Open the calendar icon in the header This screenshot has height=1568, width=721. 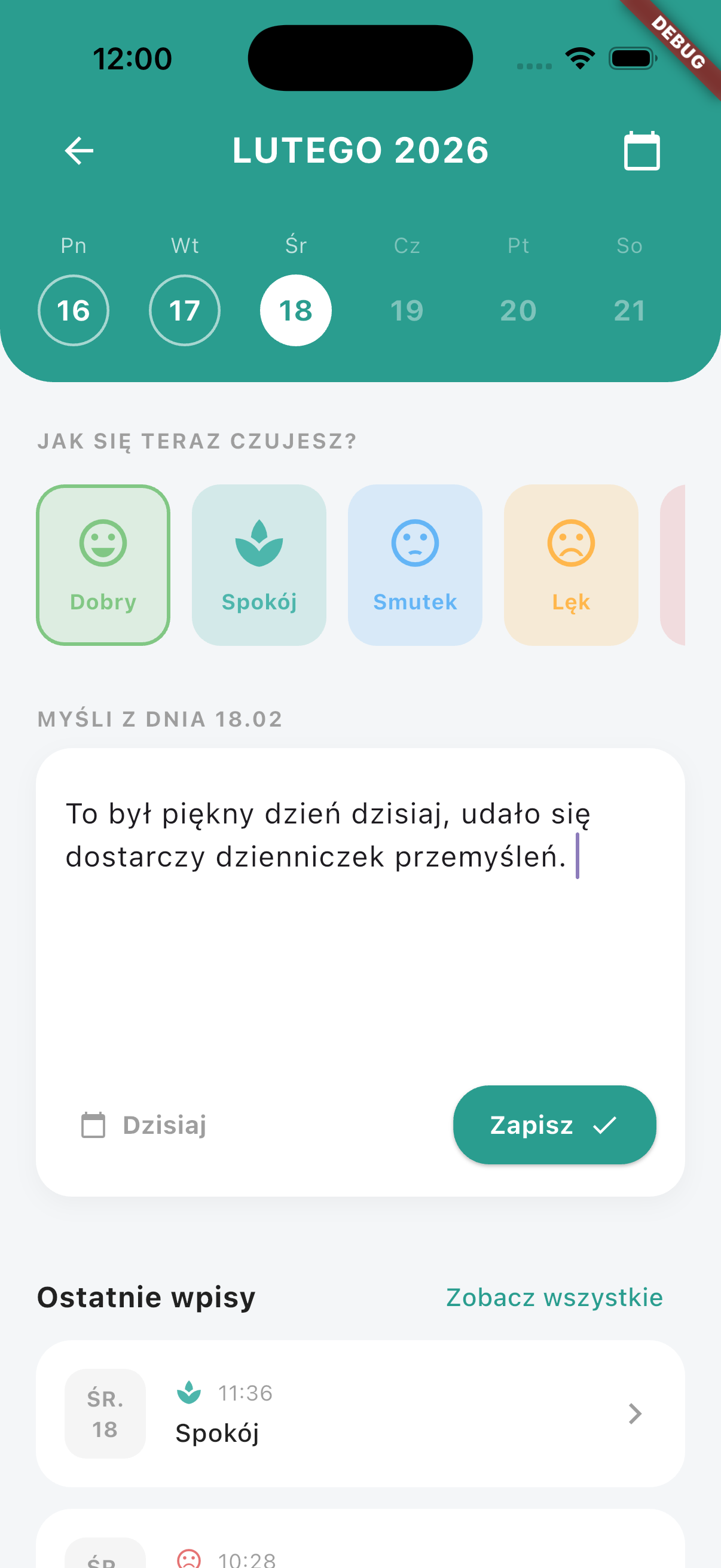(x=641, y=151)
